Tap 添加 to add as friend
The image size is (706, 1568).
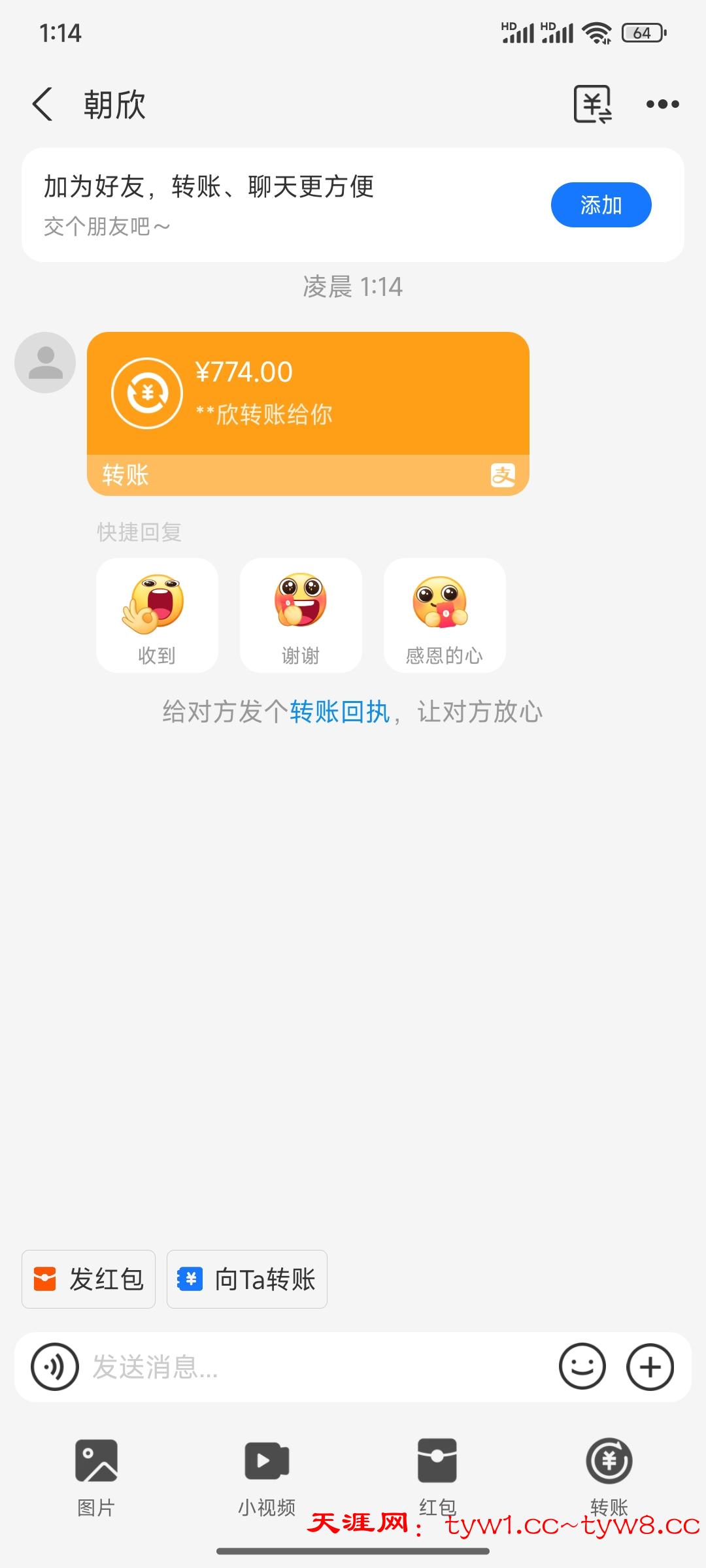601,205
